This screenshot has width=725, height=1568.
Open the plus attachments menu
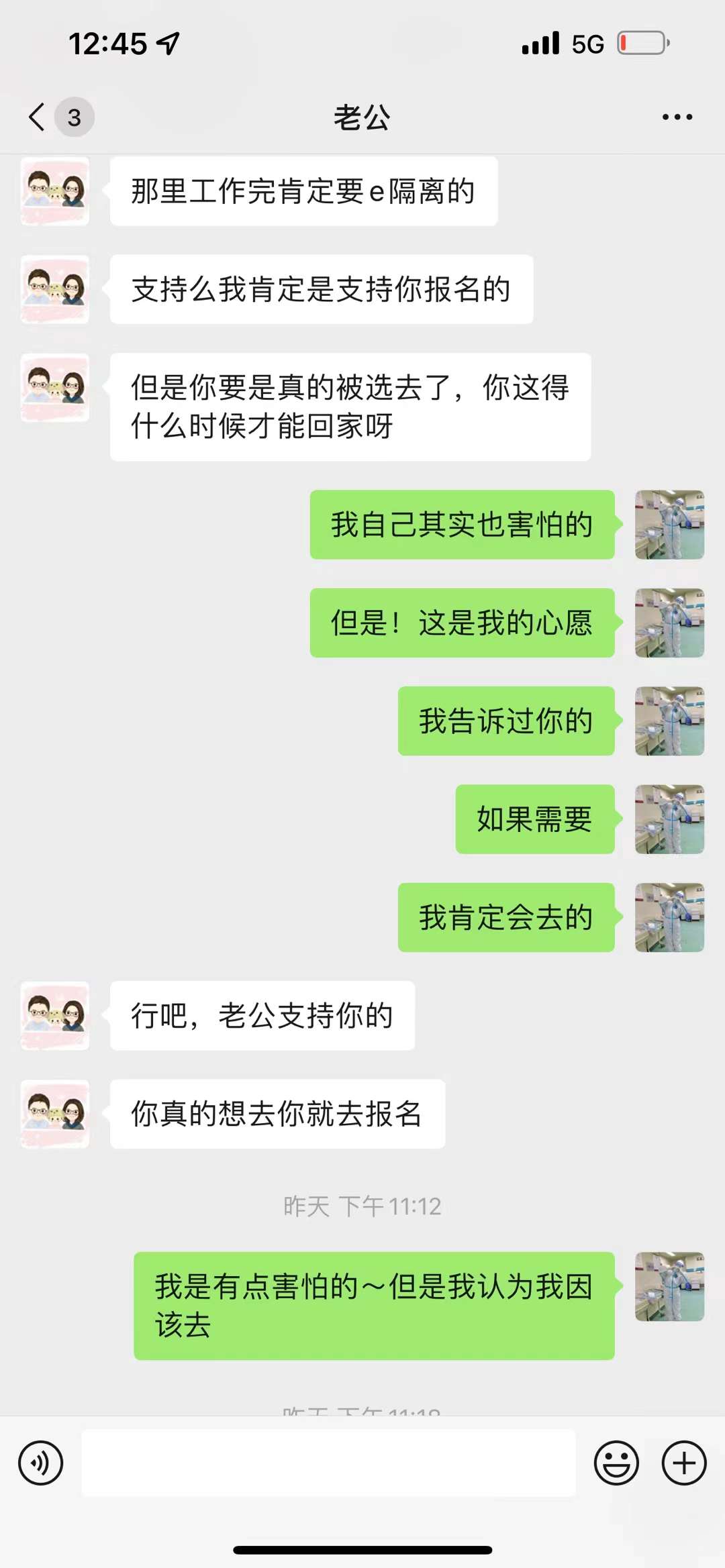point(684,1463)
